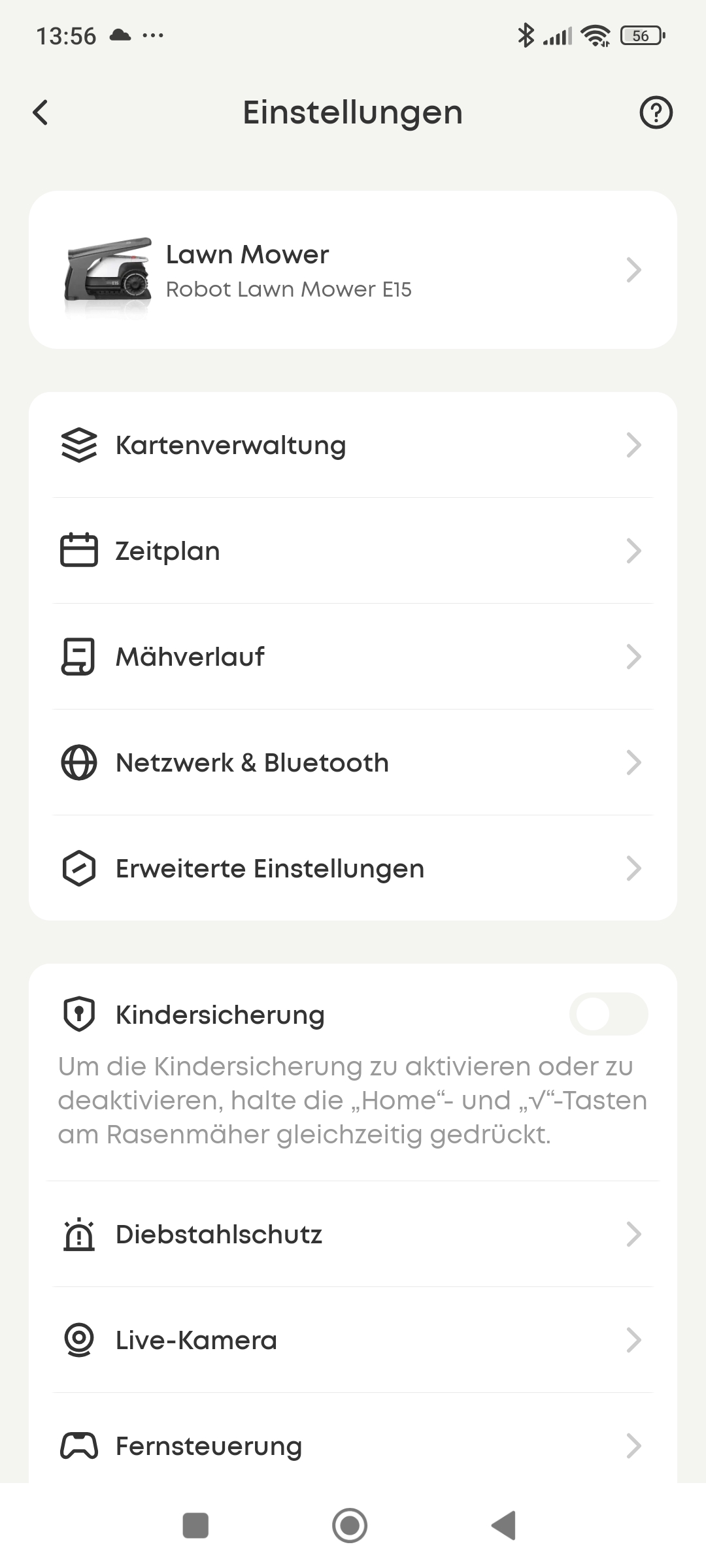The width and height of the screenshot is (706, 1568).
Task: Open Diebstahlschutz settings
Action: point(353,1234)
